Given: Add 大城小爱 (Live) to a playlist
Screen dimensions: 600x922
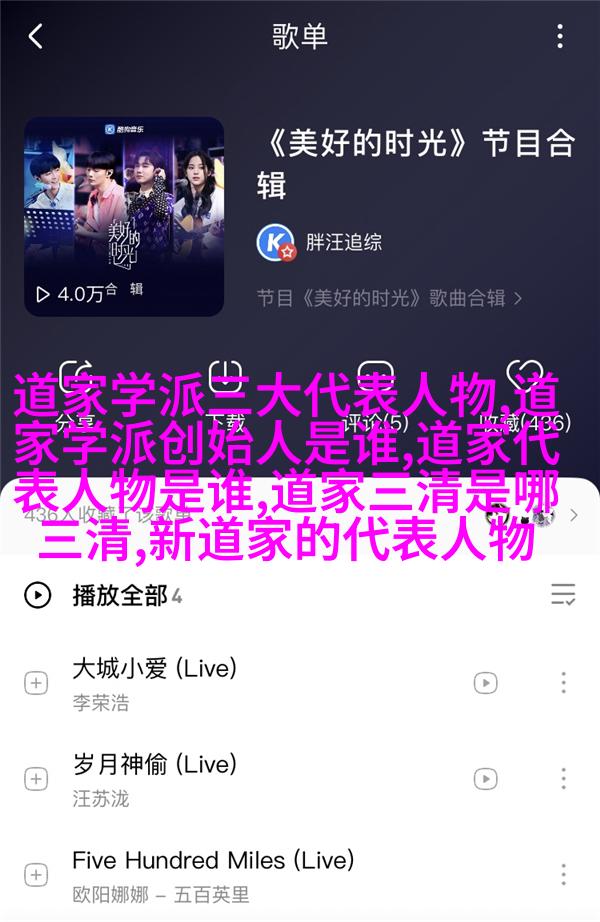Looking at the screenshot, I should tap(36, 683).
